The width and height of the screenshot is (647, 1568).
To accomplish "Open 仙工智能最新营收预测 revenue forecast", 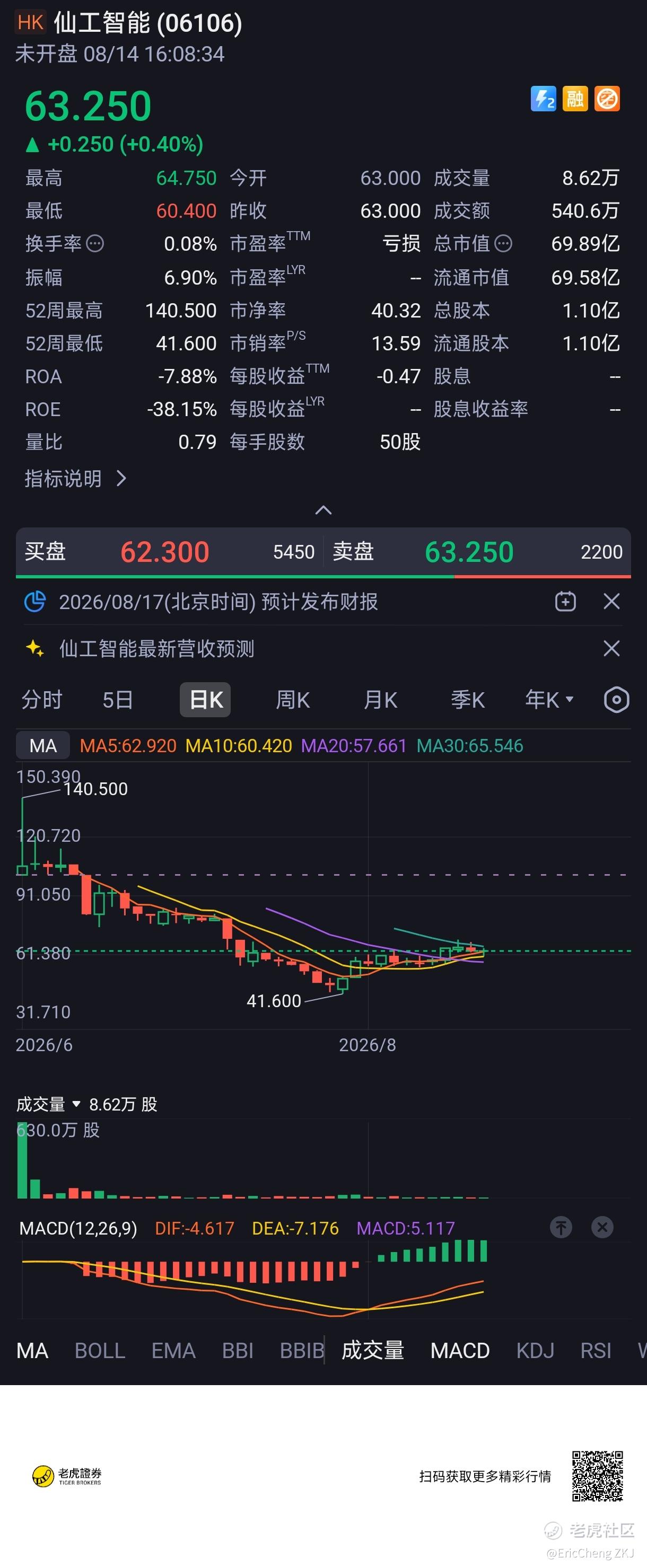I will pyautogui.click(x=156, y=649).
